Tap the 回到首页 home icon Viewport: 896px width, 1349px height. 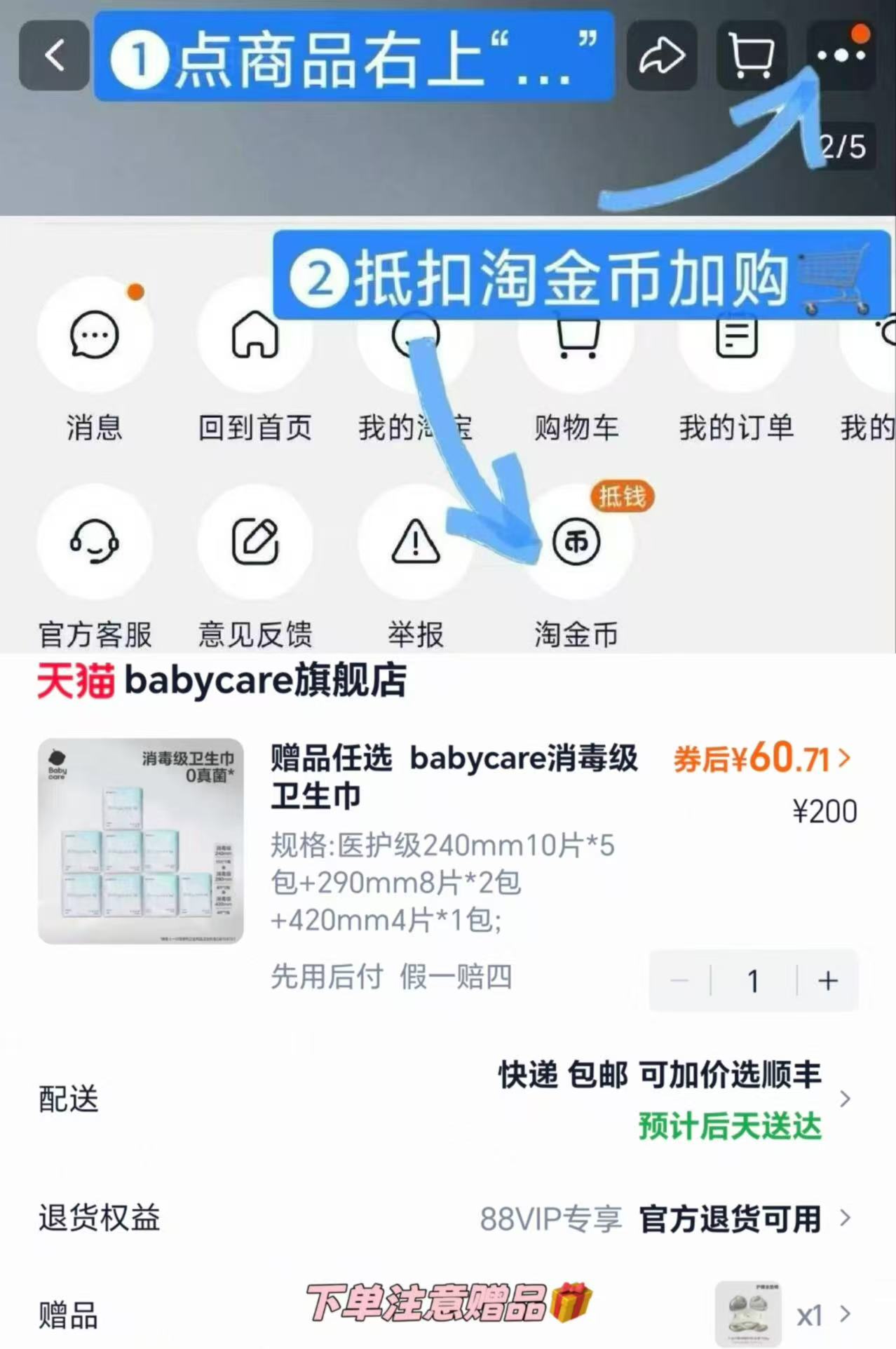(x=255, y=337)
